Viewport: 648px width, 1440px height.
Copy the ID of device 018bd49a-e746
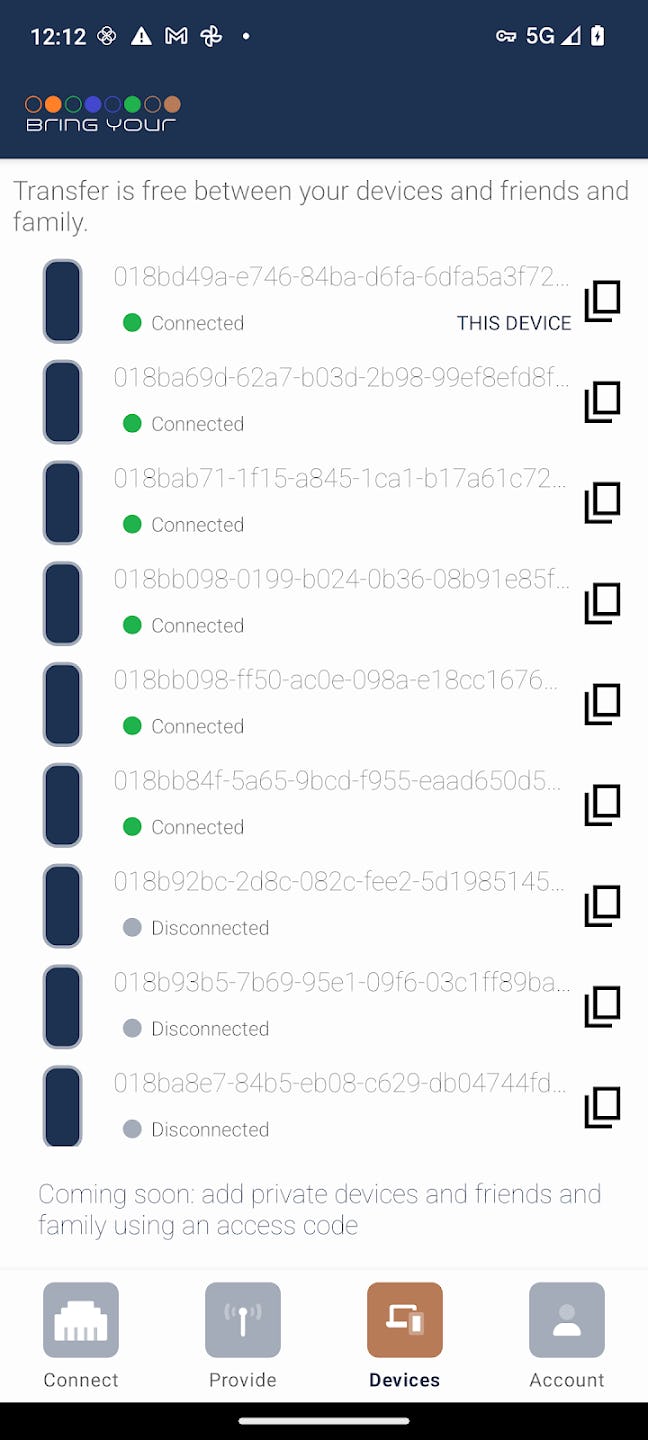coord(602,301)
